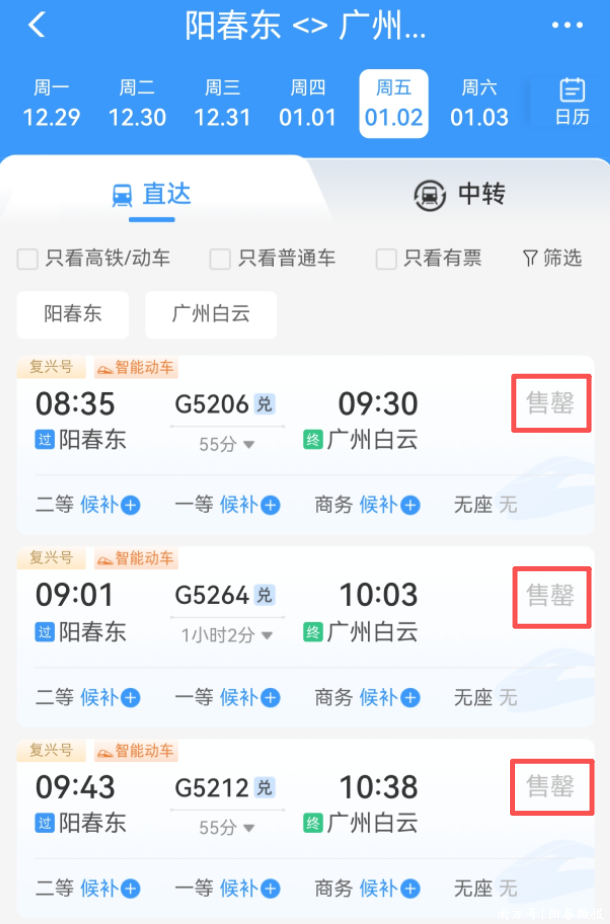Check 只看高铁/动车 filter
610x924 pixels.
tap(28, 259)
